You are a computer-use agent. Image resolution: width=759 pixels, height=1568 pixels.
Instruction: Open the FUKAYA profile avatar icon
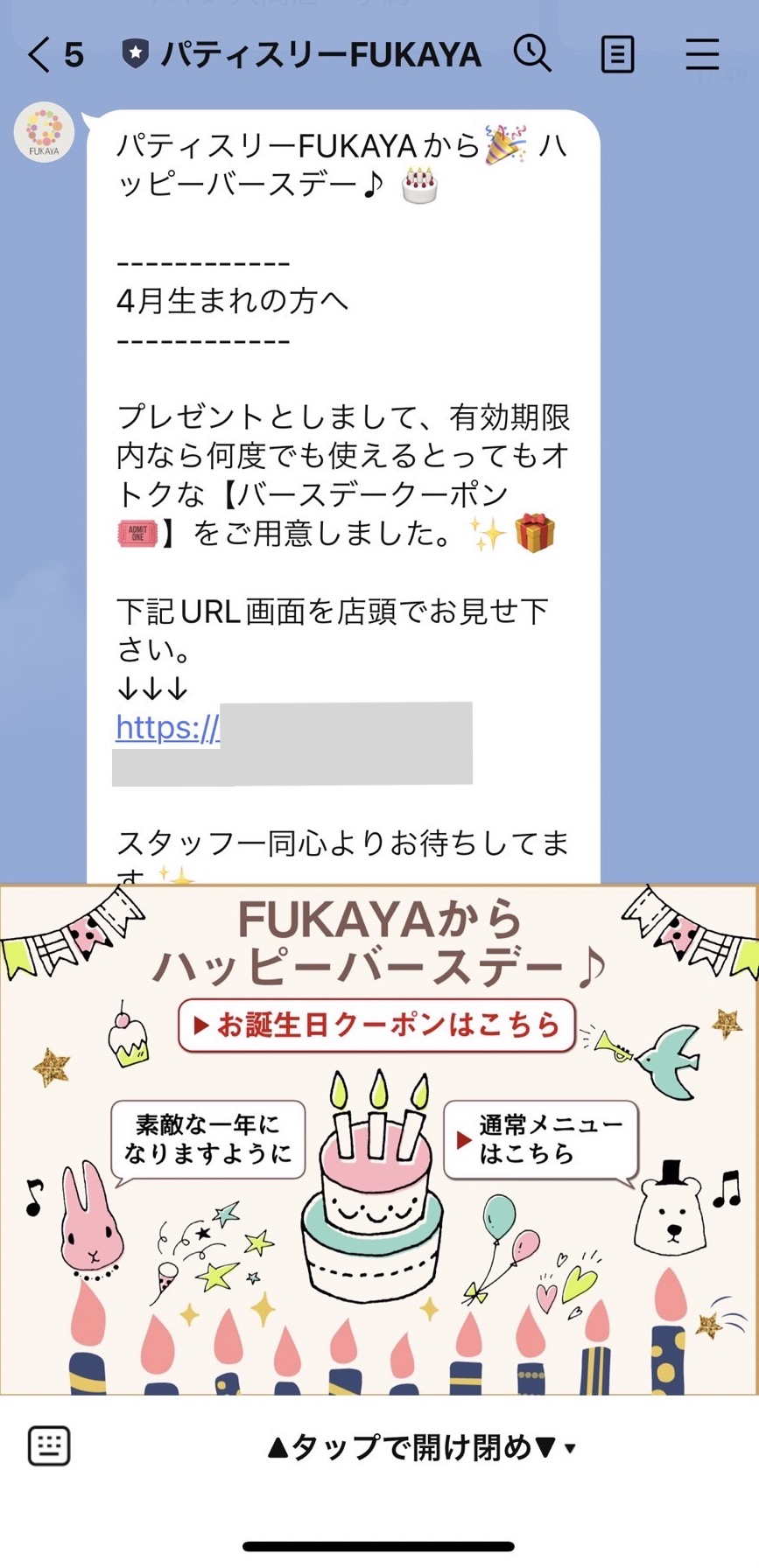[x=44, y=131]
